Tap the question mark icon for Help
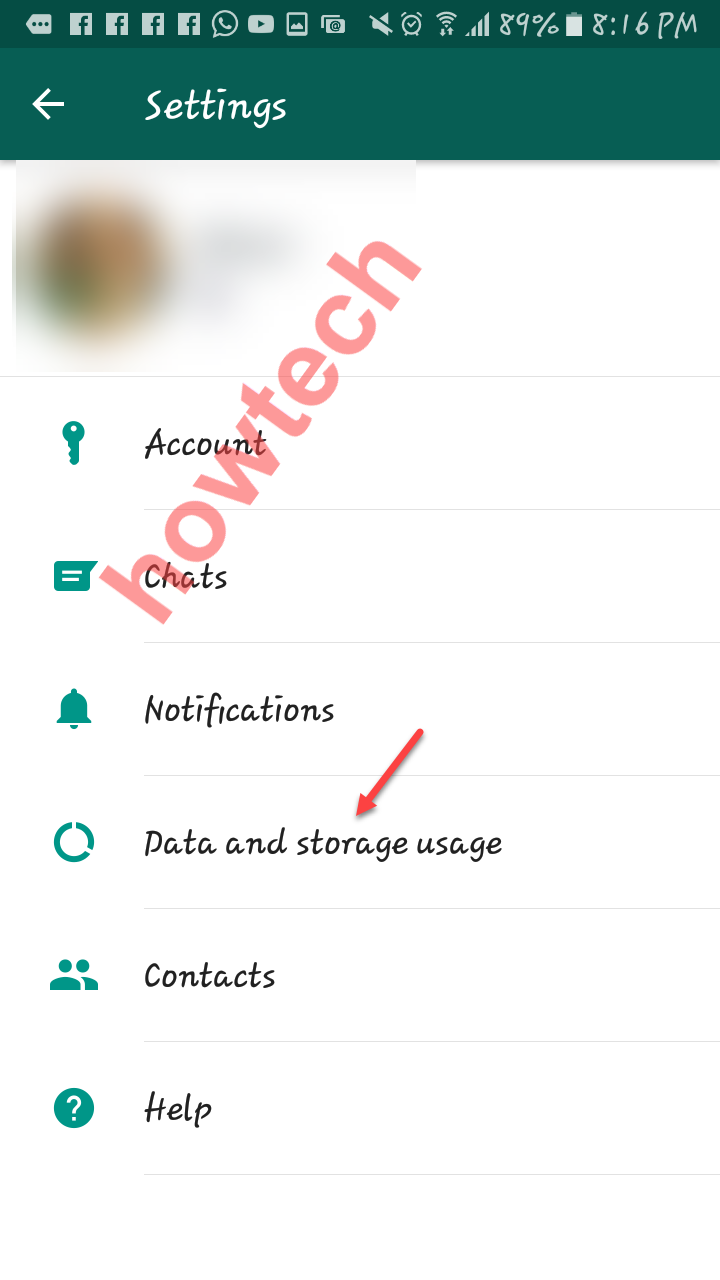720x1280 pixels. (x=74, y=1109)
